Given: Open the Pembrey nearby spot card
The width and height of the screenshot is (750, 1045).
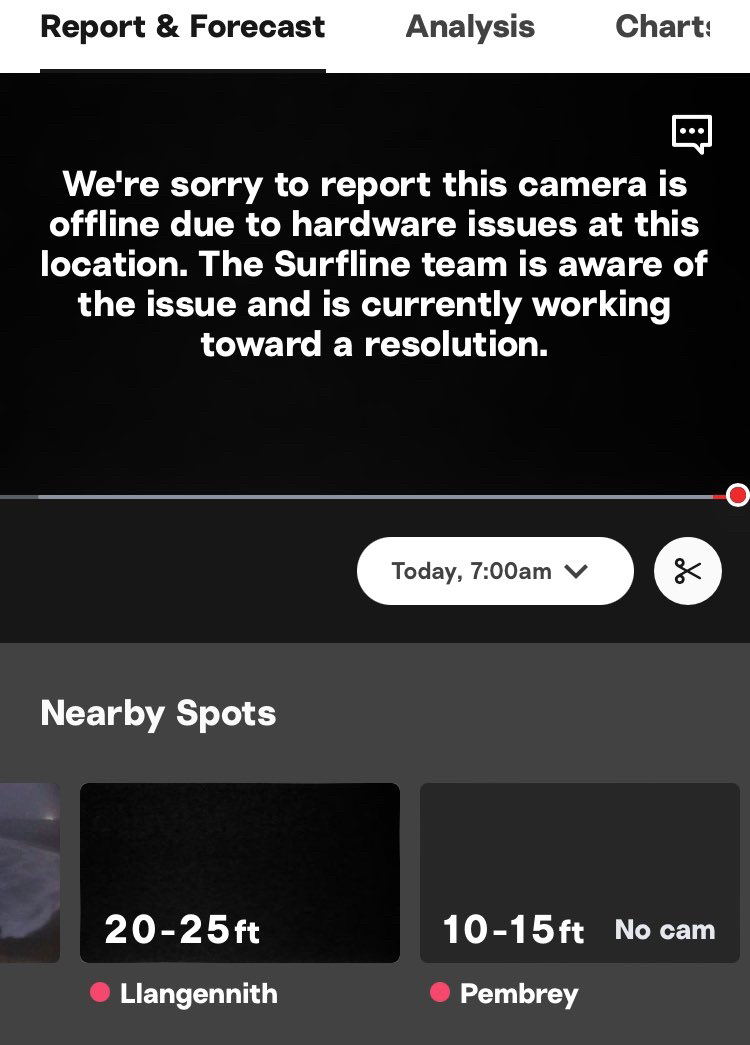Looking at the screenshot, I should [x=579, y=872].
